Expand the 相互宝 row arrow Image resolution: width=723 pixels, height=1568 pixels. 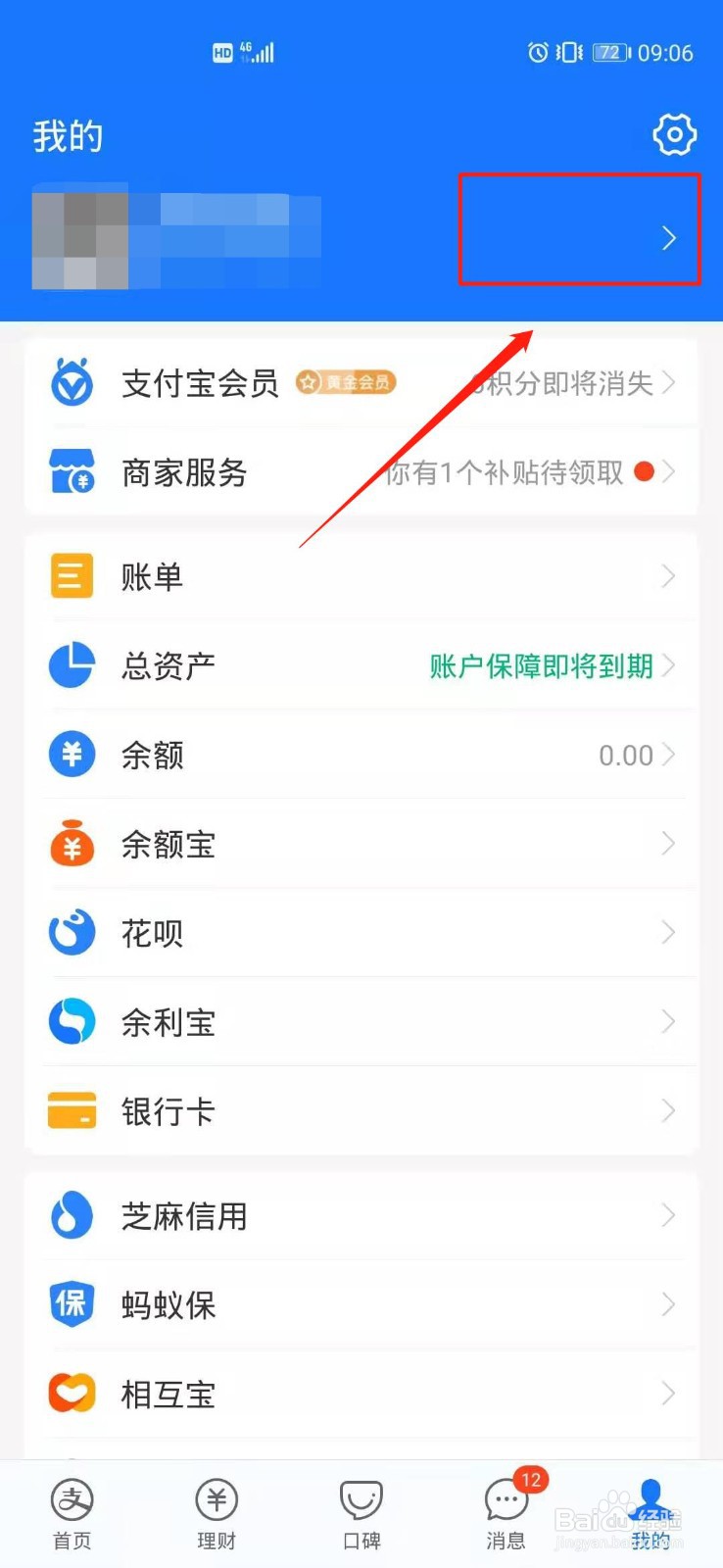tap(669, 1393)
